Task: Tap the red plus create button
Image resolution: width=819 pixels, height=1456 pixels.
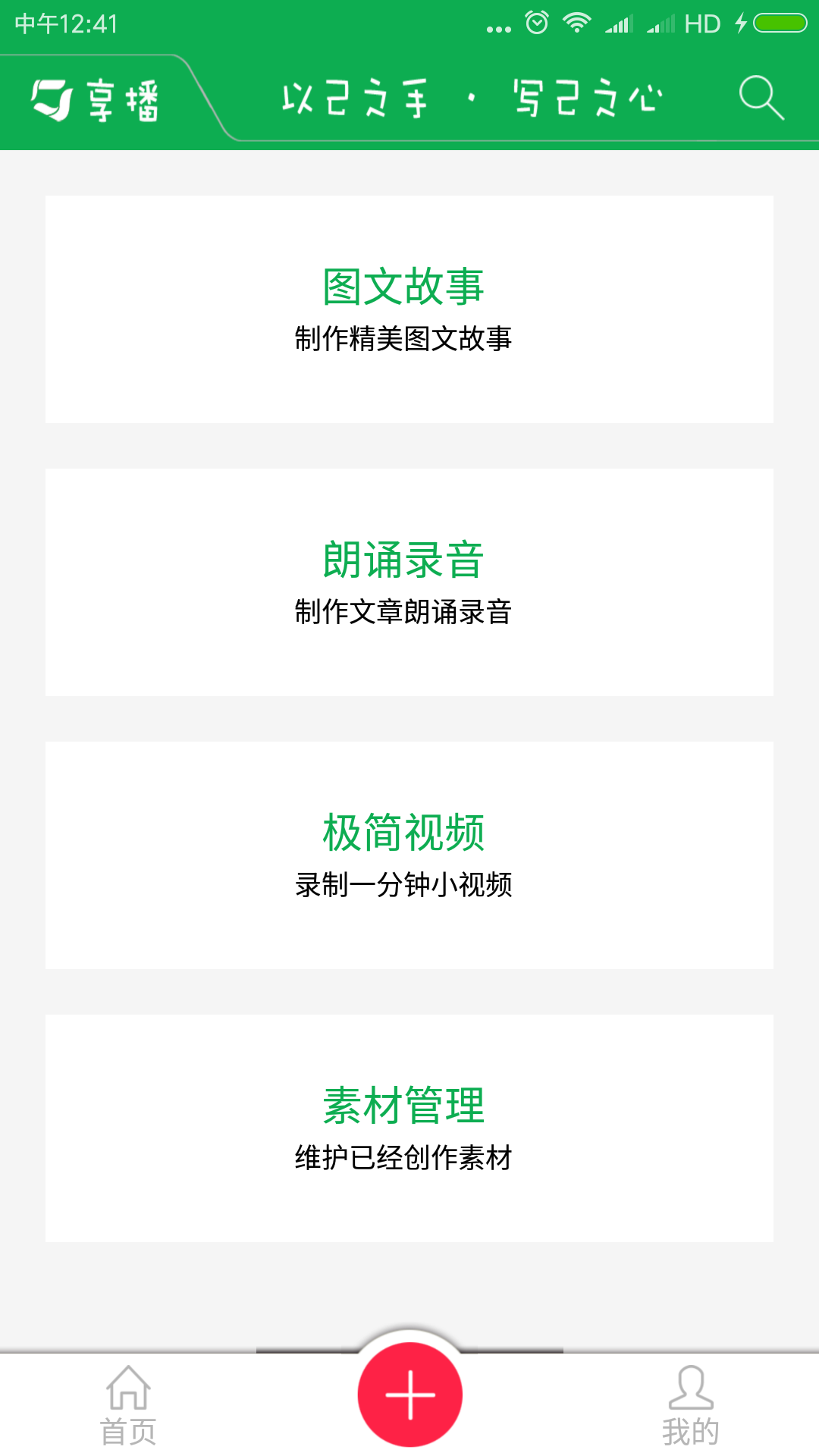Action: pos(410,1395)
